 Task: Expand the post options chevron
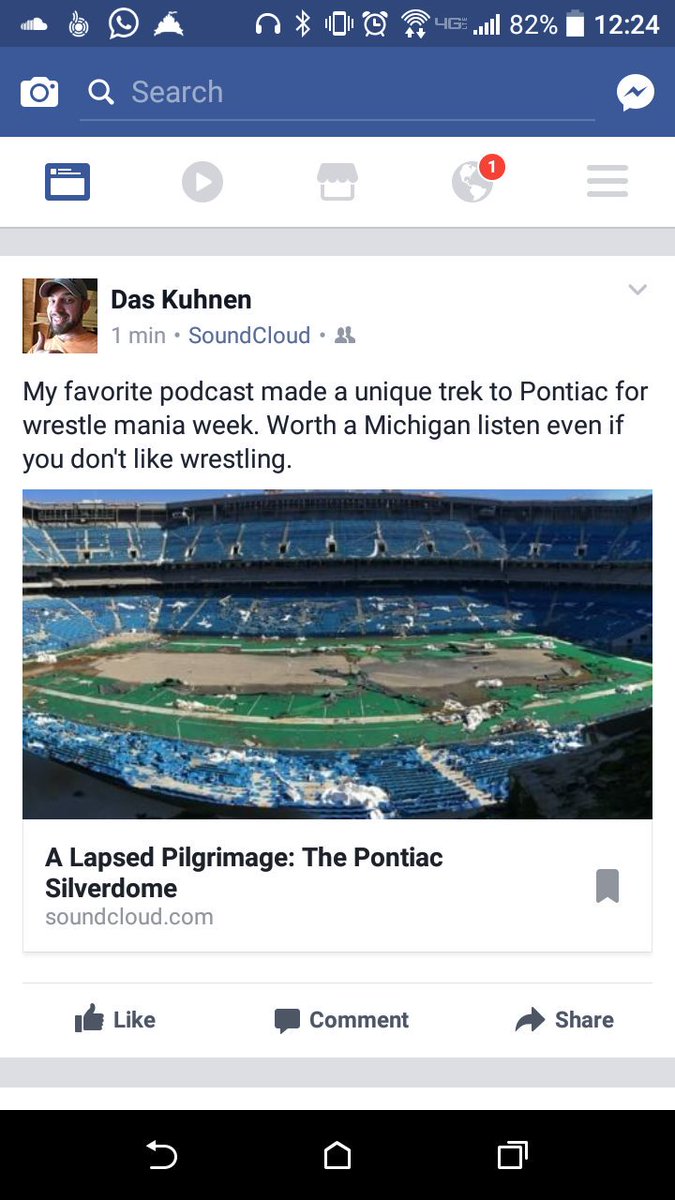637,290
